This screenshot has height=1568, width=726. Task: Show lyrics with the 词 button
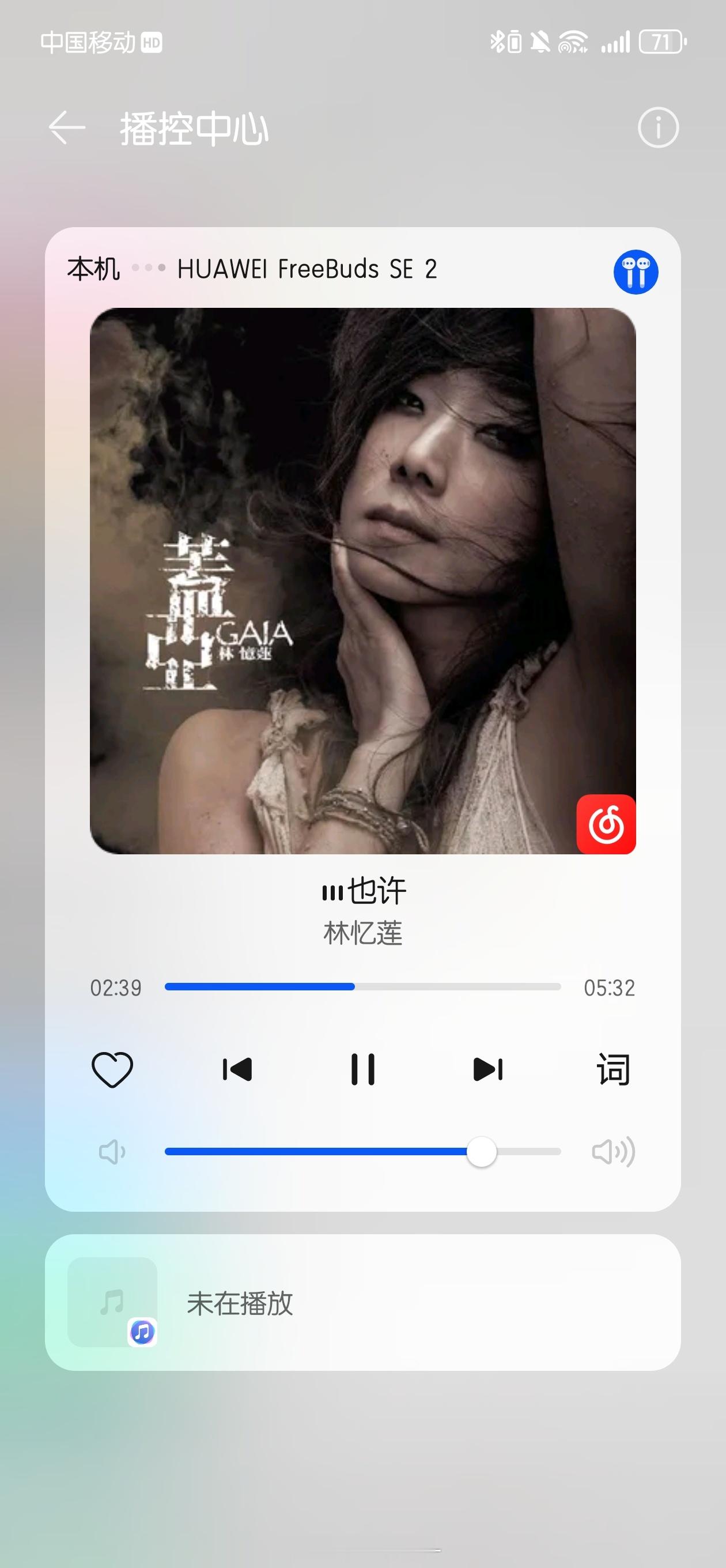tap(614, 1069)
